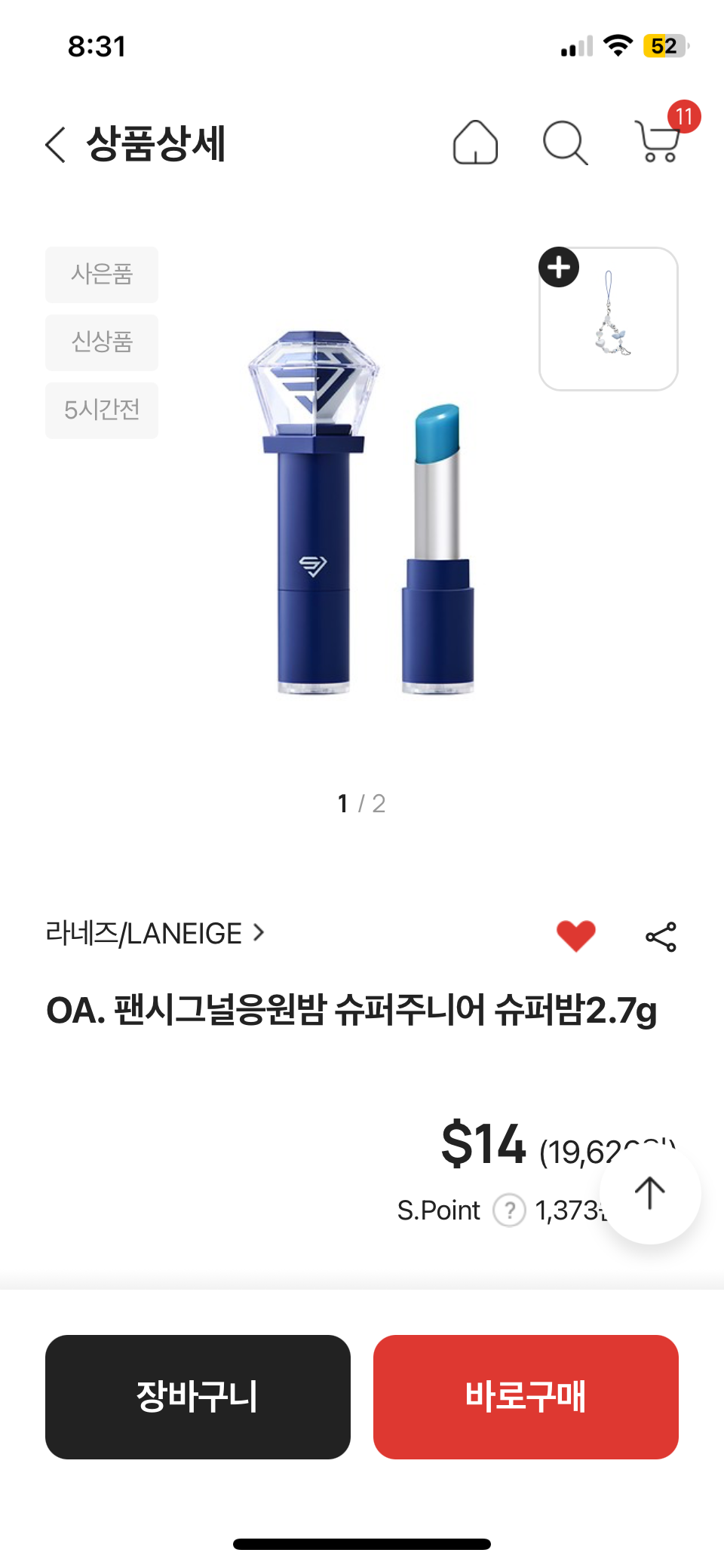Image resolution: width=724 pixels, height=1568 pixels.
Task: Go to the home page
Action: [475, 143]
